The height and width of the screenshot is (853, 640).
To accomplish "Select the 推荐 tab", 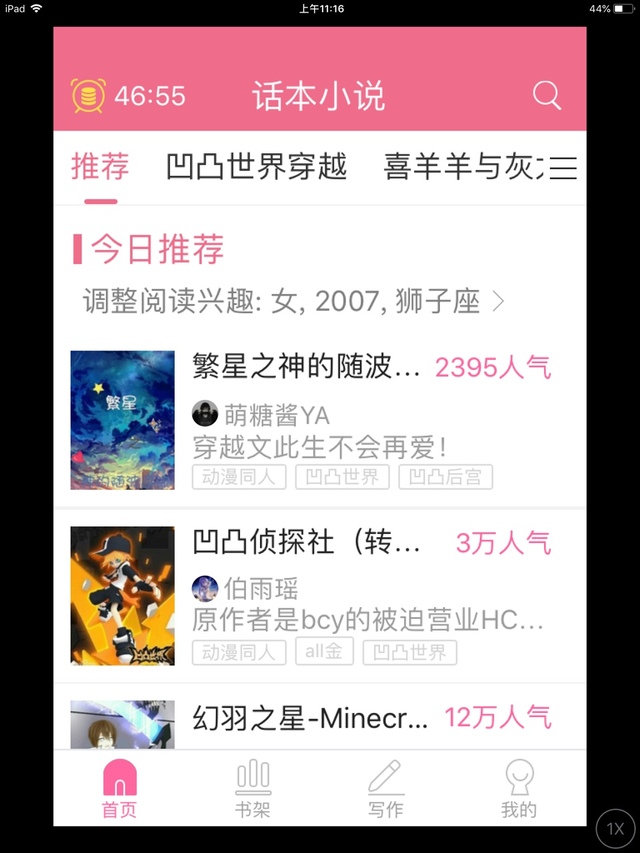I will [x=100, y=167].
